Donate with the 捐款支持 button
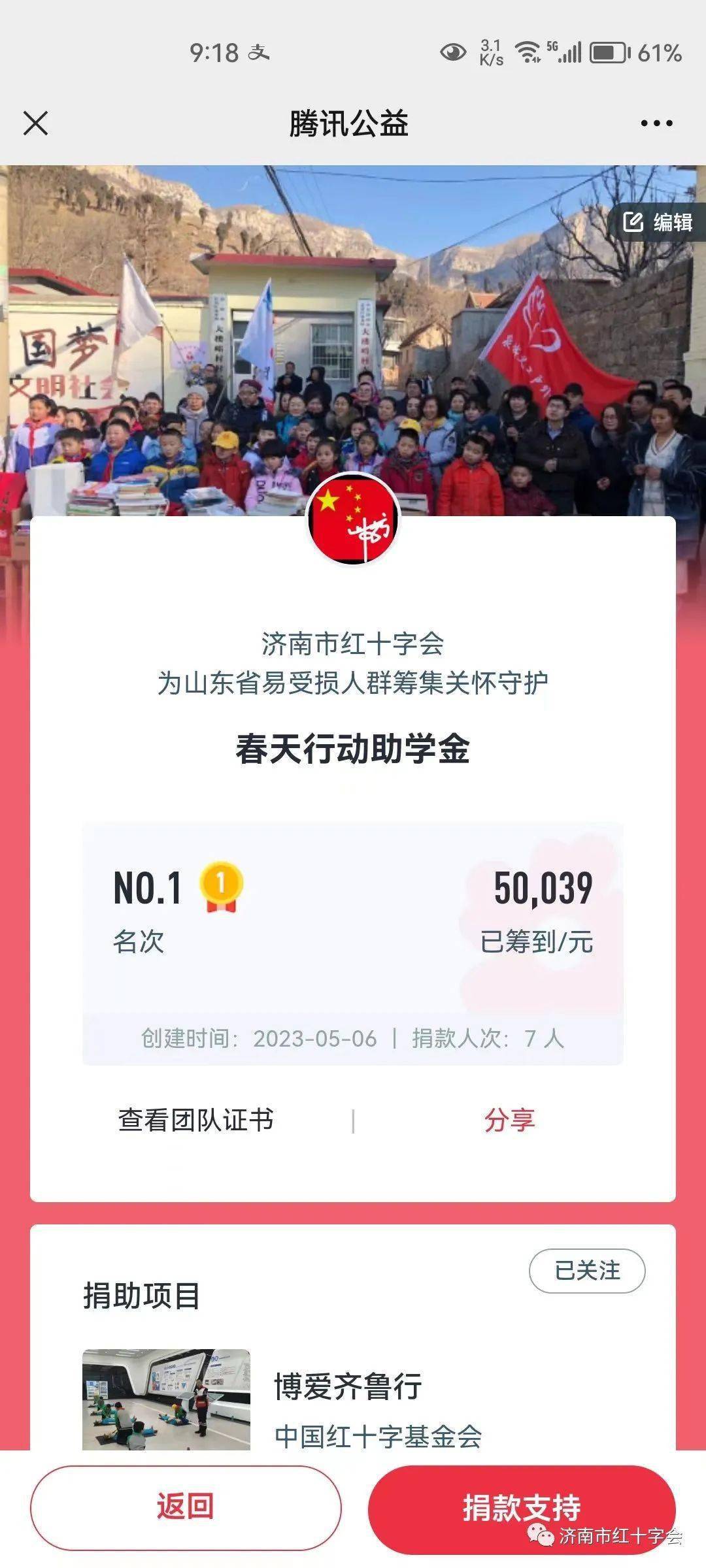 (521, 1507)
